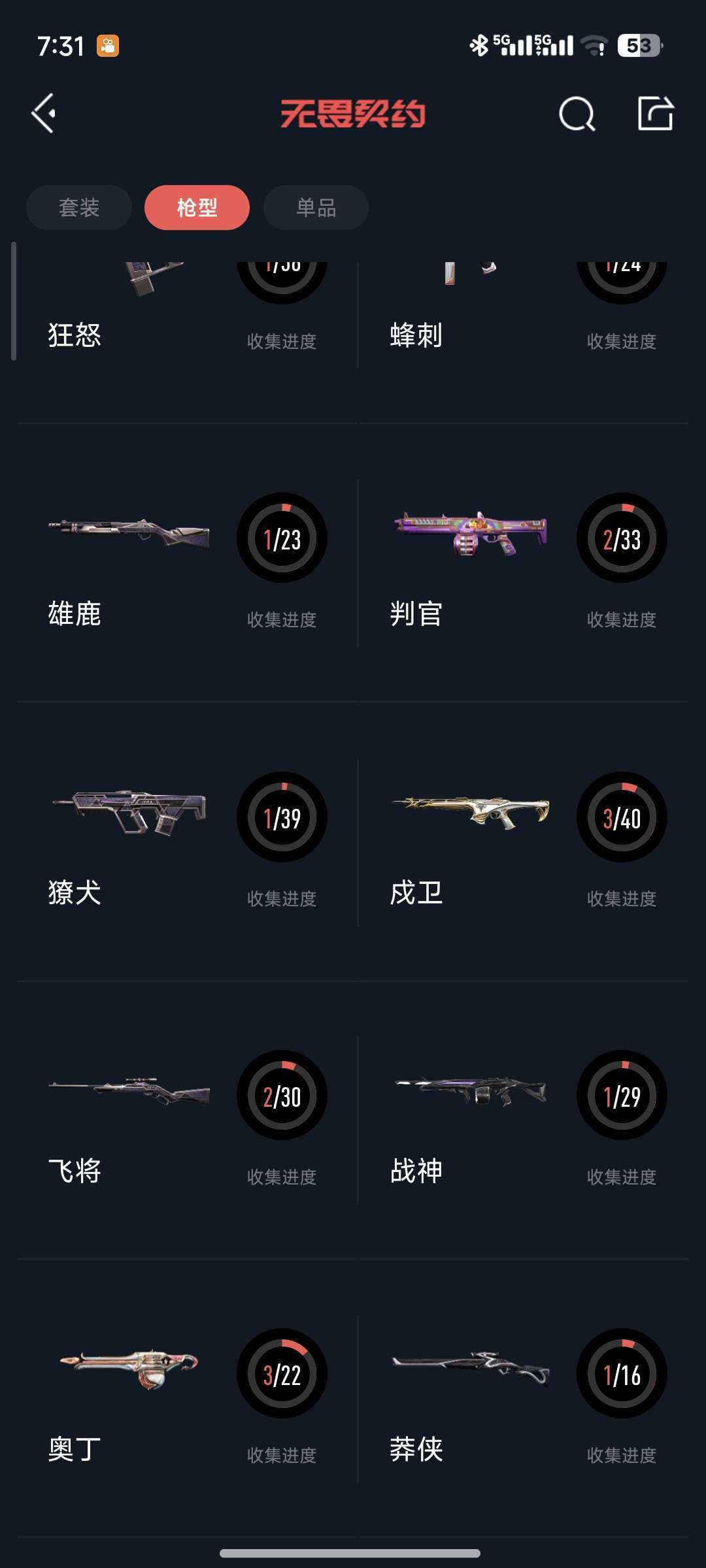This screenshot has width=706, height=1568.
Task: Switch to the 单品 tab
Action: [316, 208]
